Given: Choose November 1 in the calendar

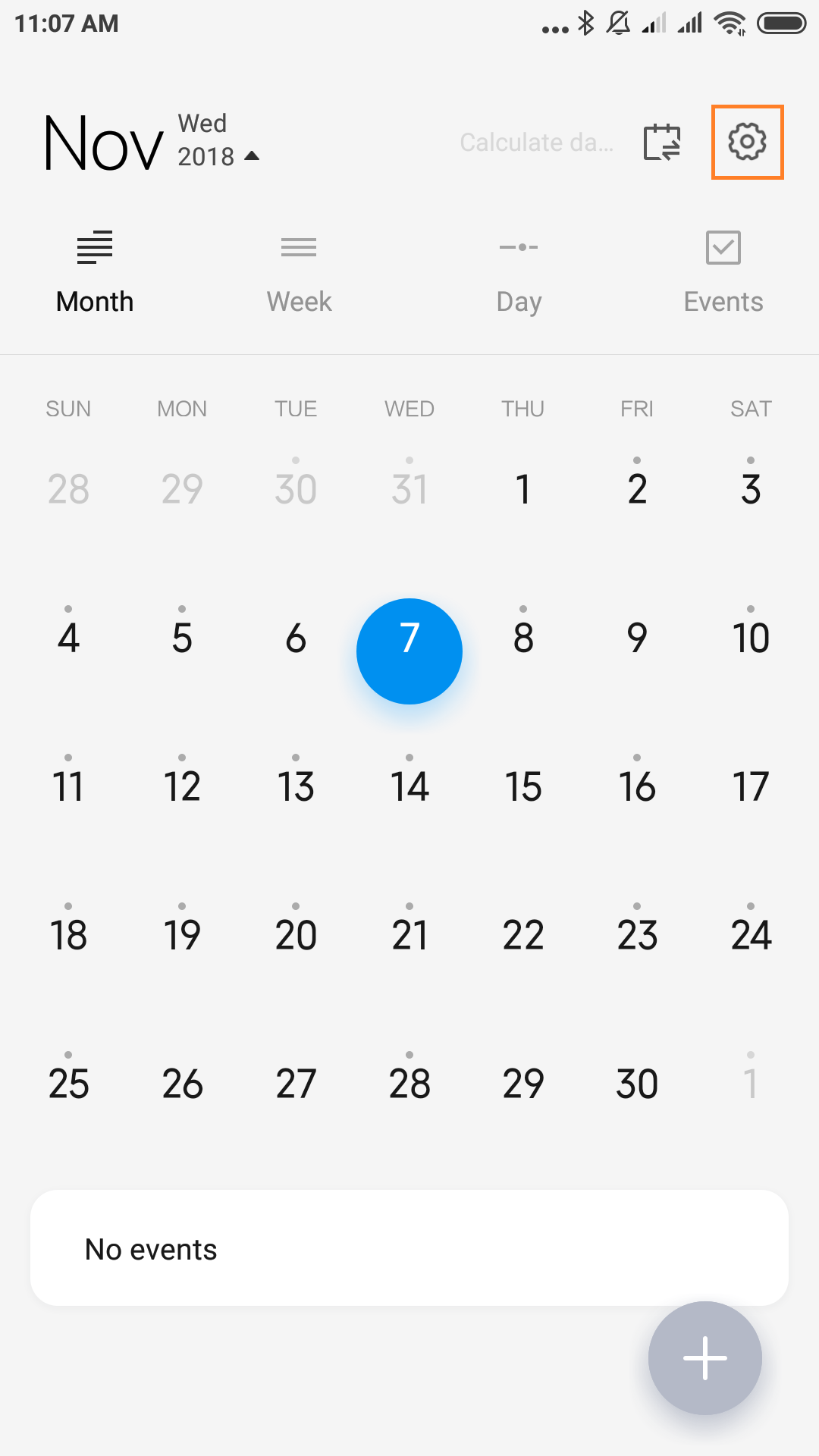Looking at the screenshot, I should point(523,489).
